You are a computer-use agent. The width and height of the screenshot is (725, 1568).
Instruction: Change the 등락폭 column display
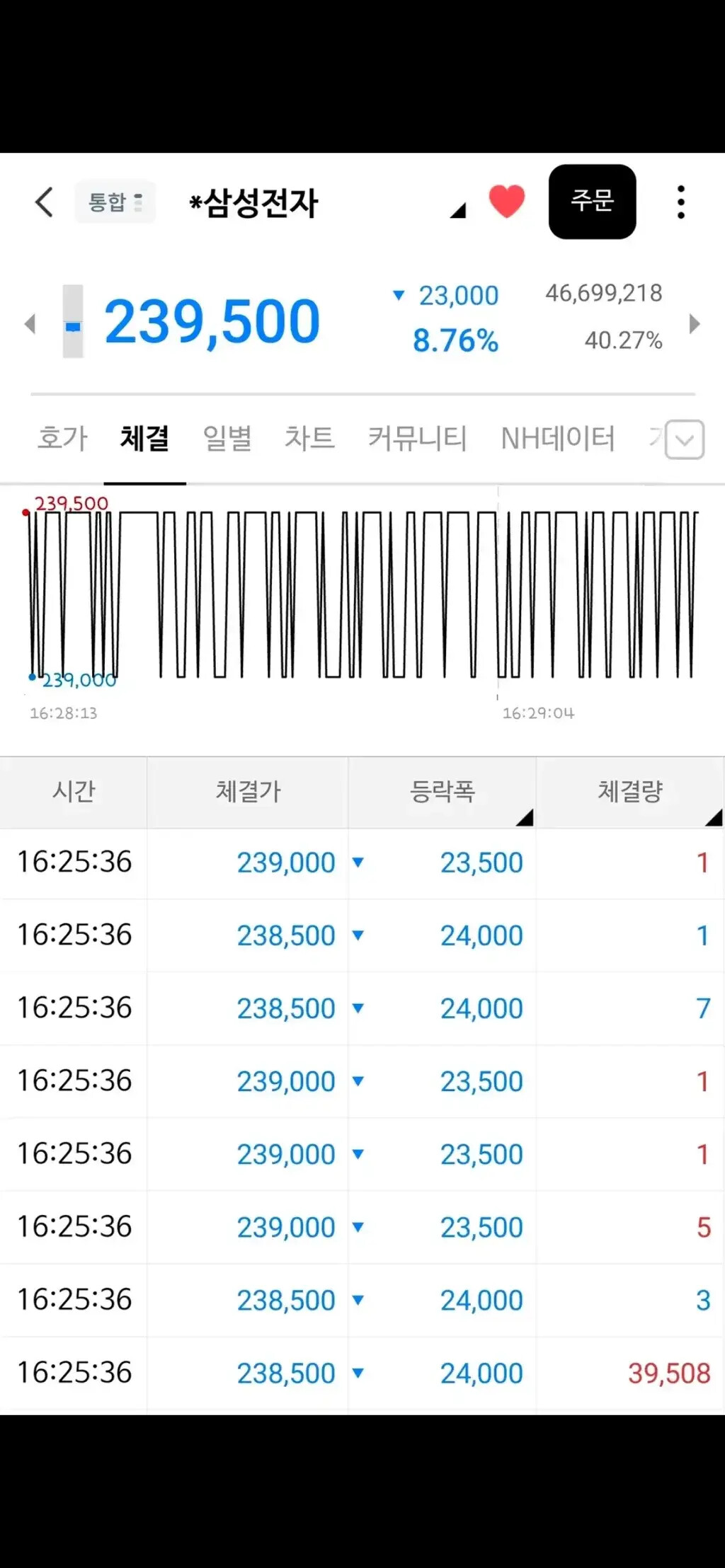(x=442, y=792)
